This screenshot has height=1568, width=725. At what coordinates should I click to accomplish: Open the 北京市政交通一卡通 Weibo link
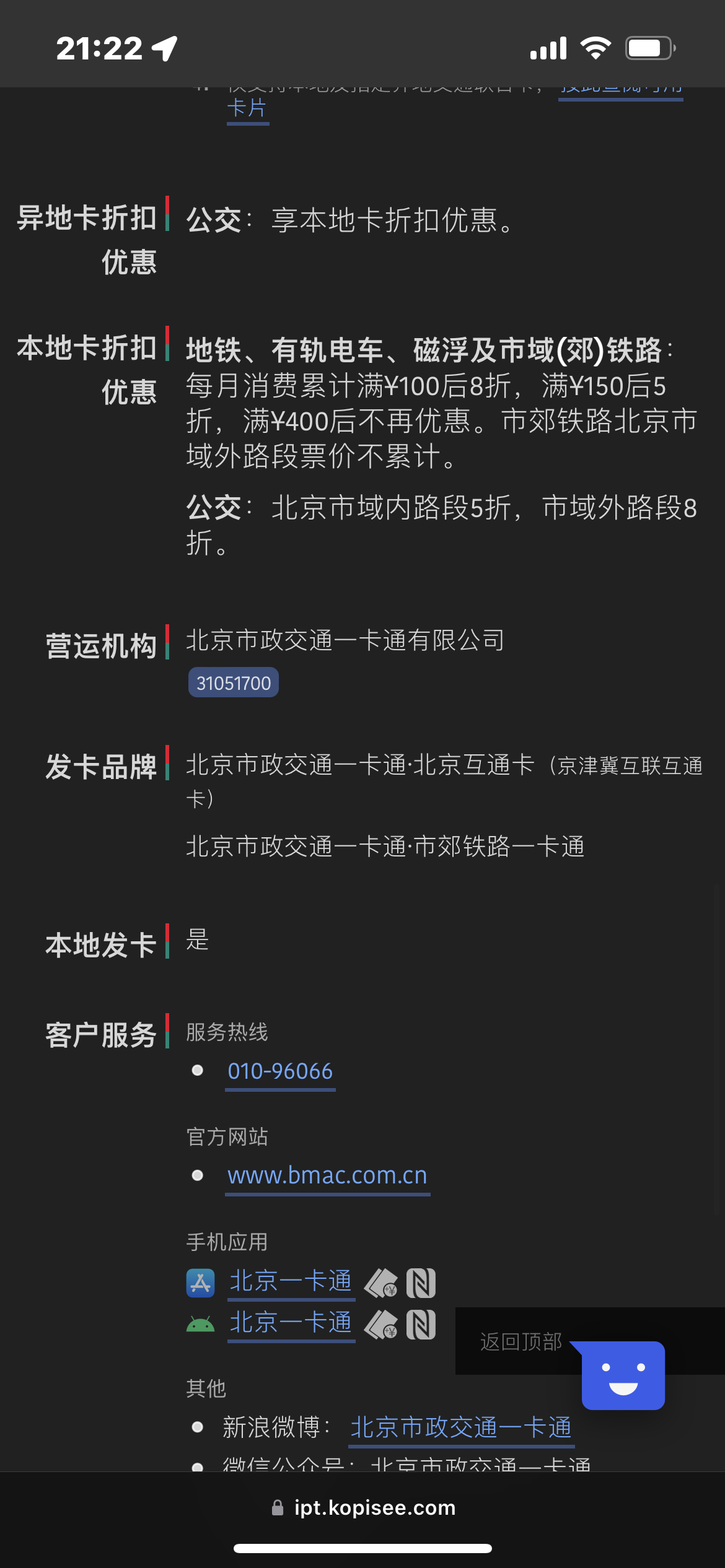[461, 1428]
